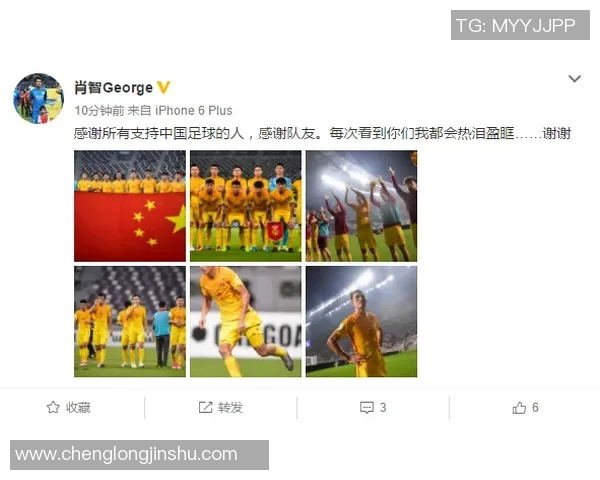The image size is (600, 480).
Task: Open the team lineup photo
Action: (245, 207)
